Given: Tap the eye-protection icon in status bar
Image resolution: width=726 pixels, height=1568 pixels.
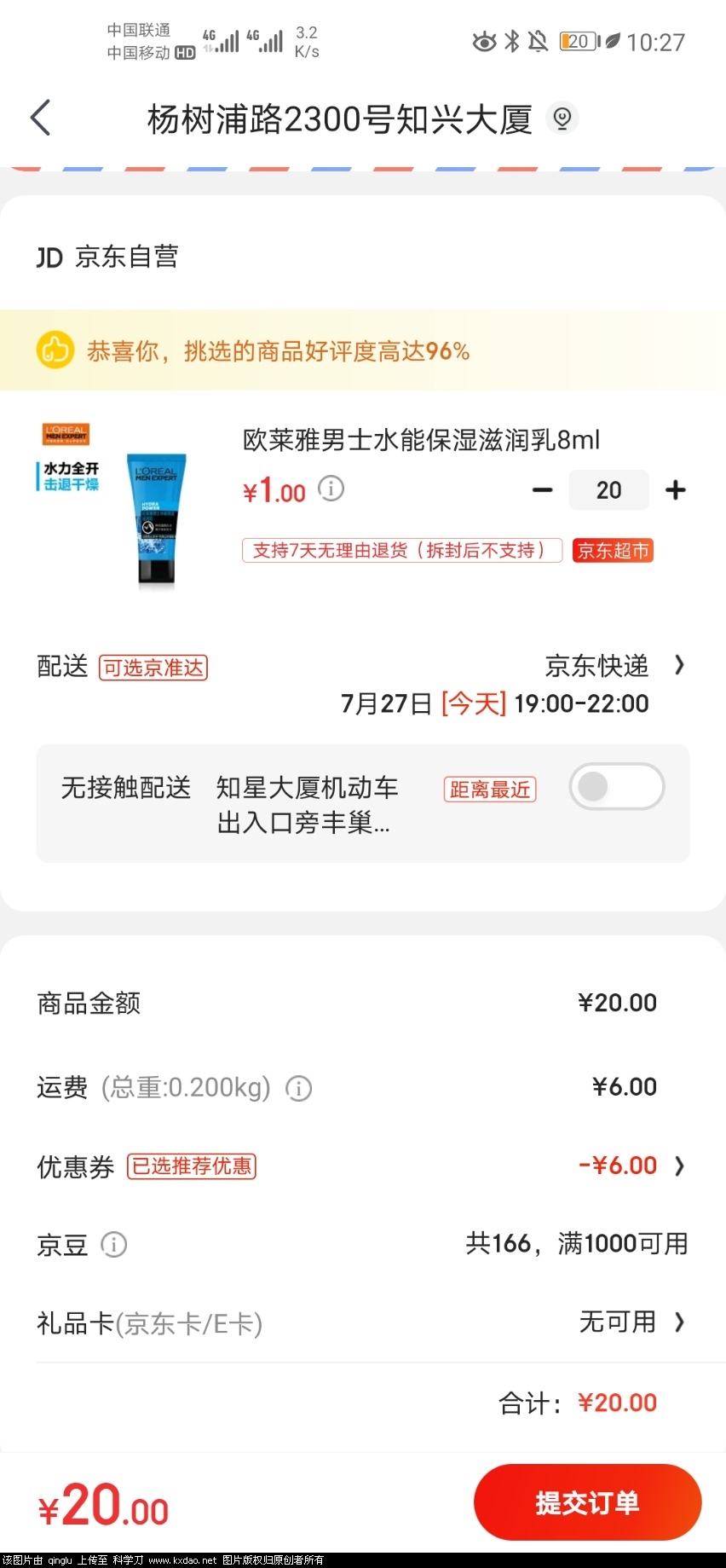Looking at the screenshot, I should 483,39.
